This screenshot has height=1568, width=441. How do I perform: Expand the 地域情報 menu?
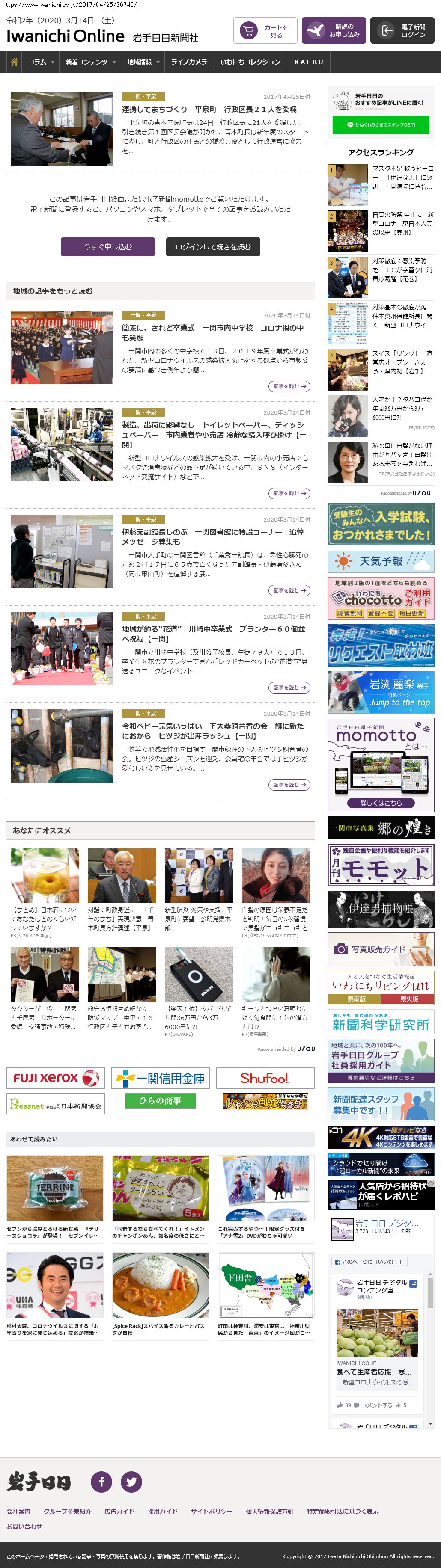pos(143,62)
